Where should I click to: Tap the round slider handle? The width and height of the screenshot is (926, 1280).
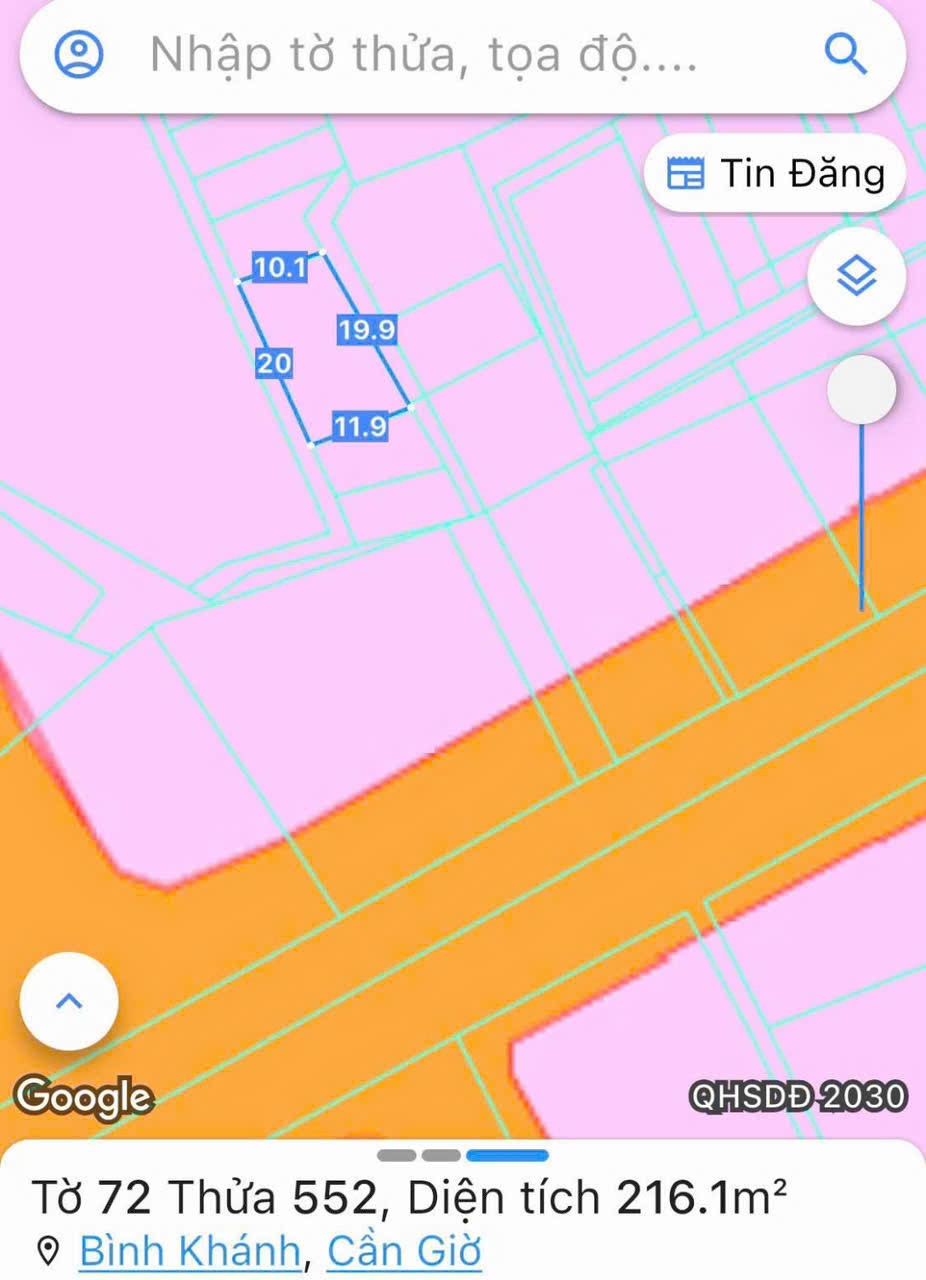[x=861, y=390]
